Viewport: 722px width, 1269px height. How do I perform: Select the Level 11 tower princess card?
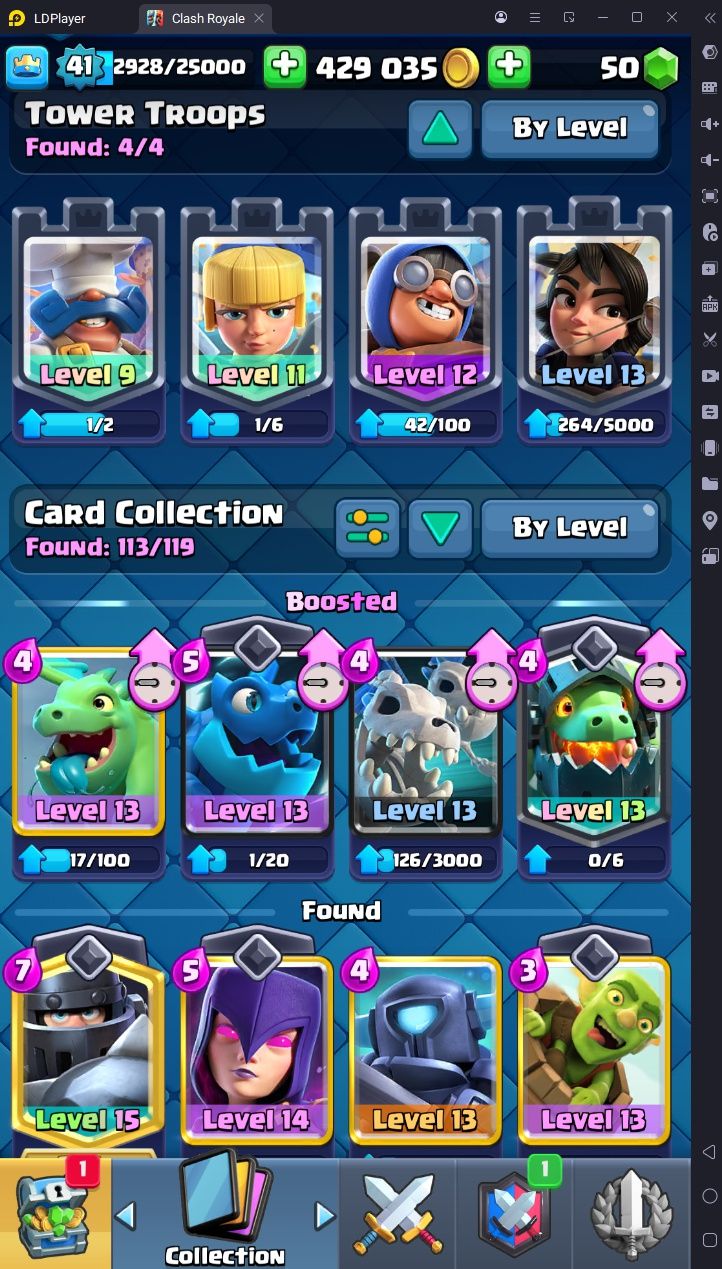pyautogui.click(x=257, y=319)
